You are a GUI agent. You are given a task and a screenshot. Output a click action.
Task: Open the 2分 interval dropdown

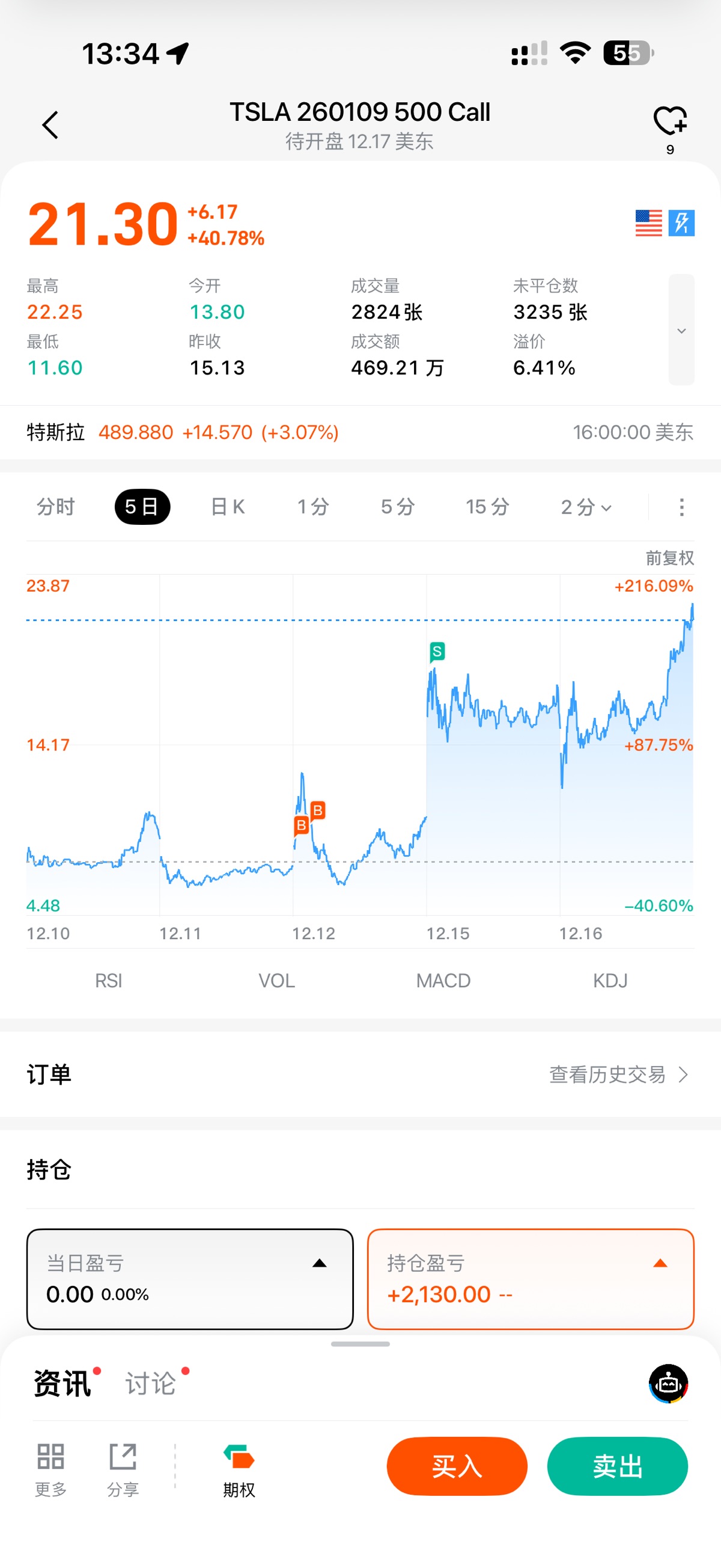coord(585,506)
